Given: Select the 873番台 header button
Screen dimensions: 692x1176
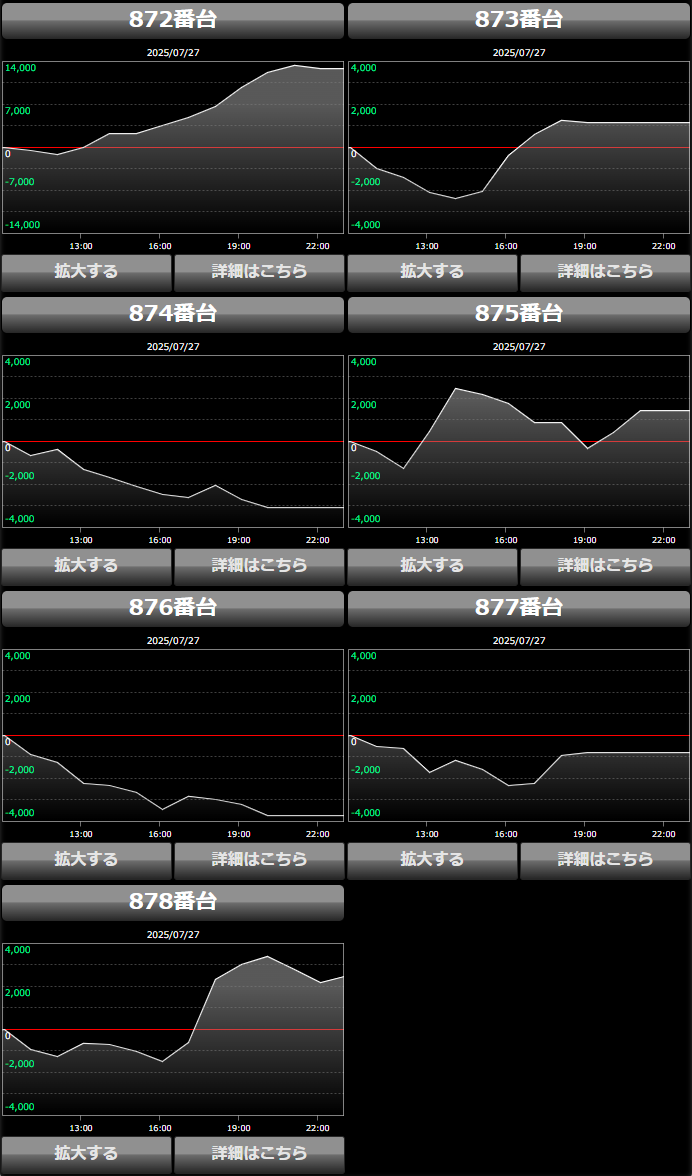Looking at the screenshot, I should [519, 21].
